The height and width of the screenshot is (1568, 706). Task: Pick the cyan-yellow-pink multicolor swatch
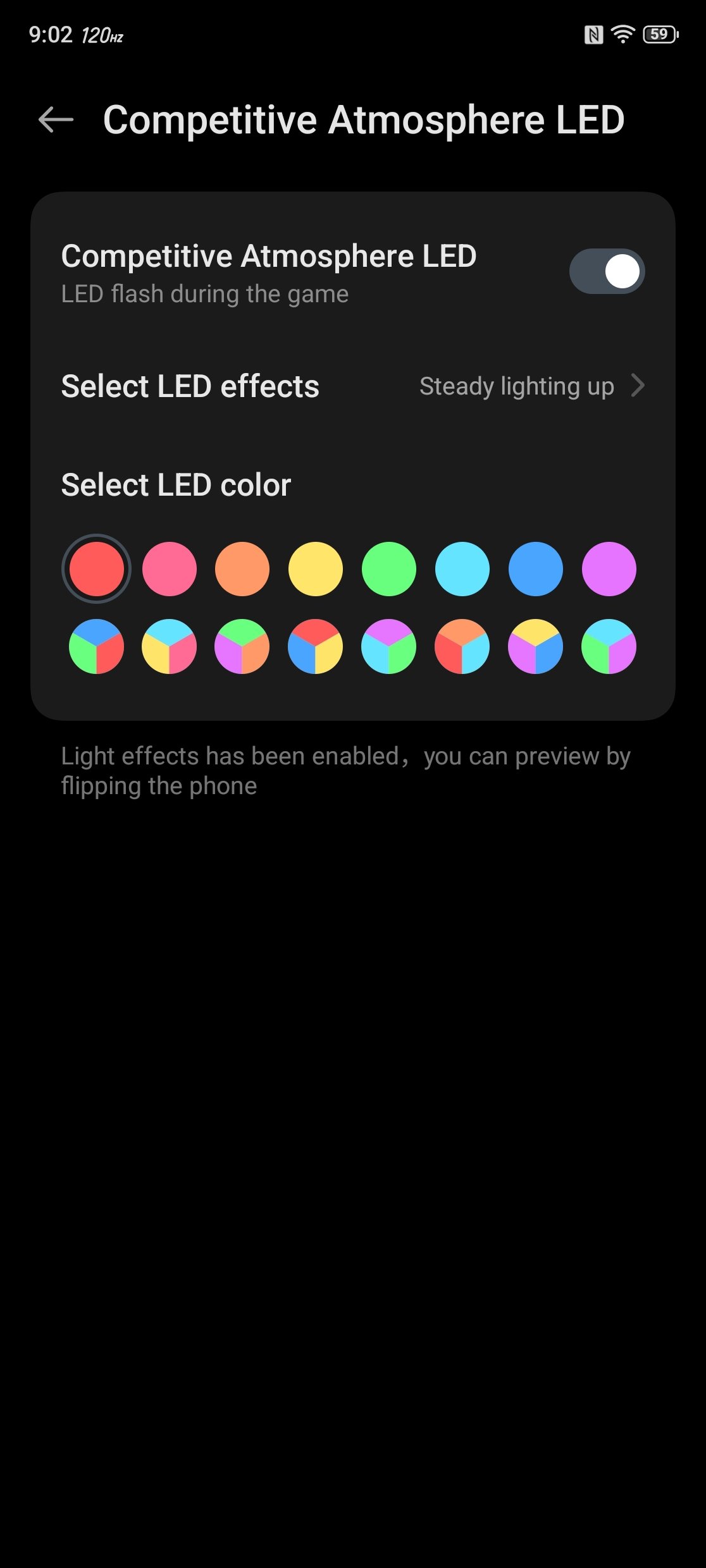tap(169, 647)
